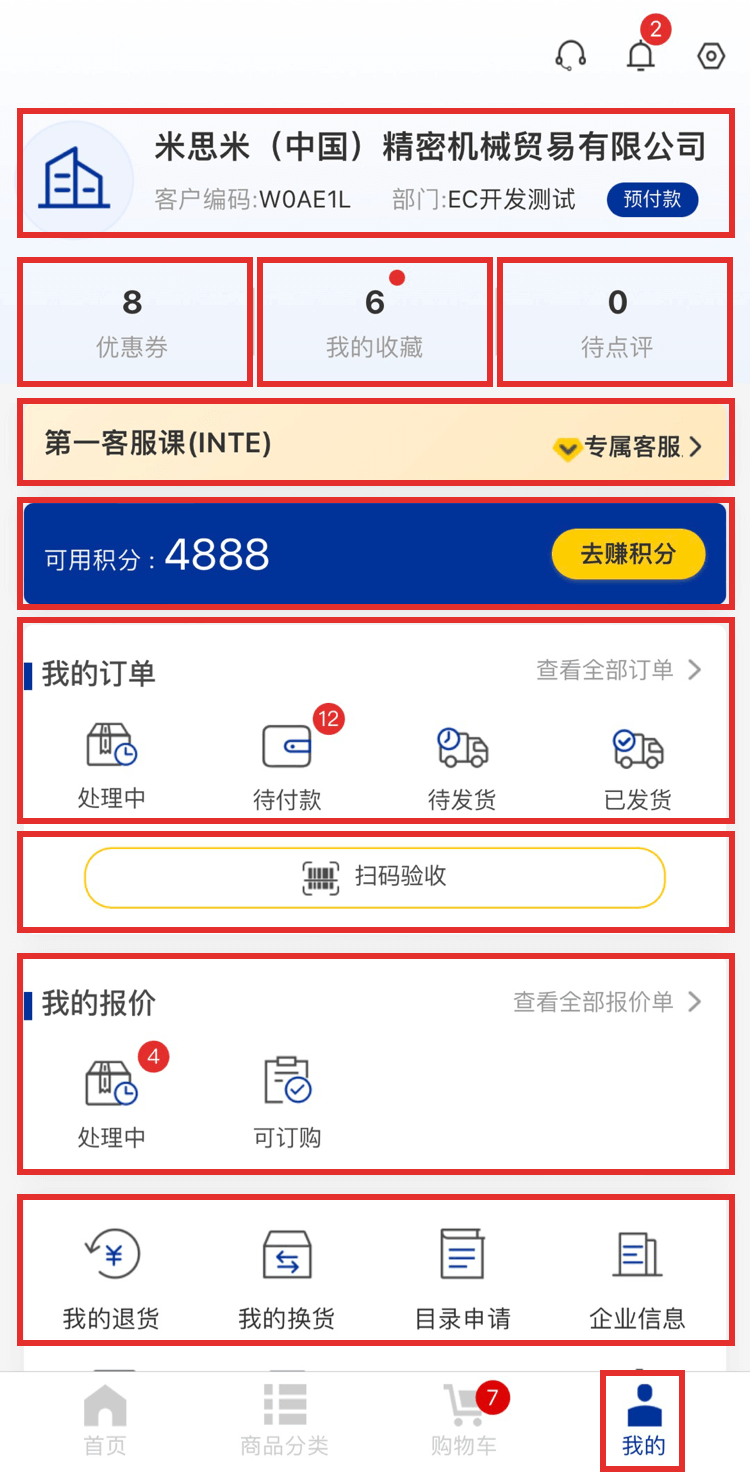Open 目录申请 catalog request
Screen dimensions: 750x1481
[x=462, y=1277]
